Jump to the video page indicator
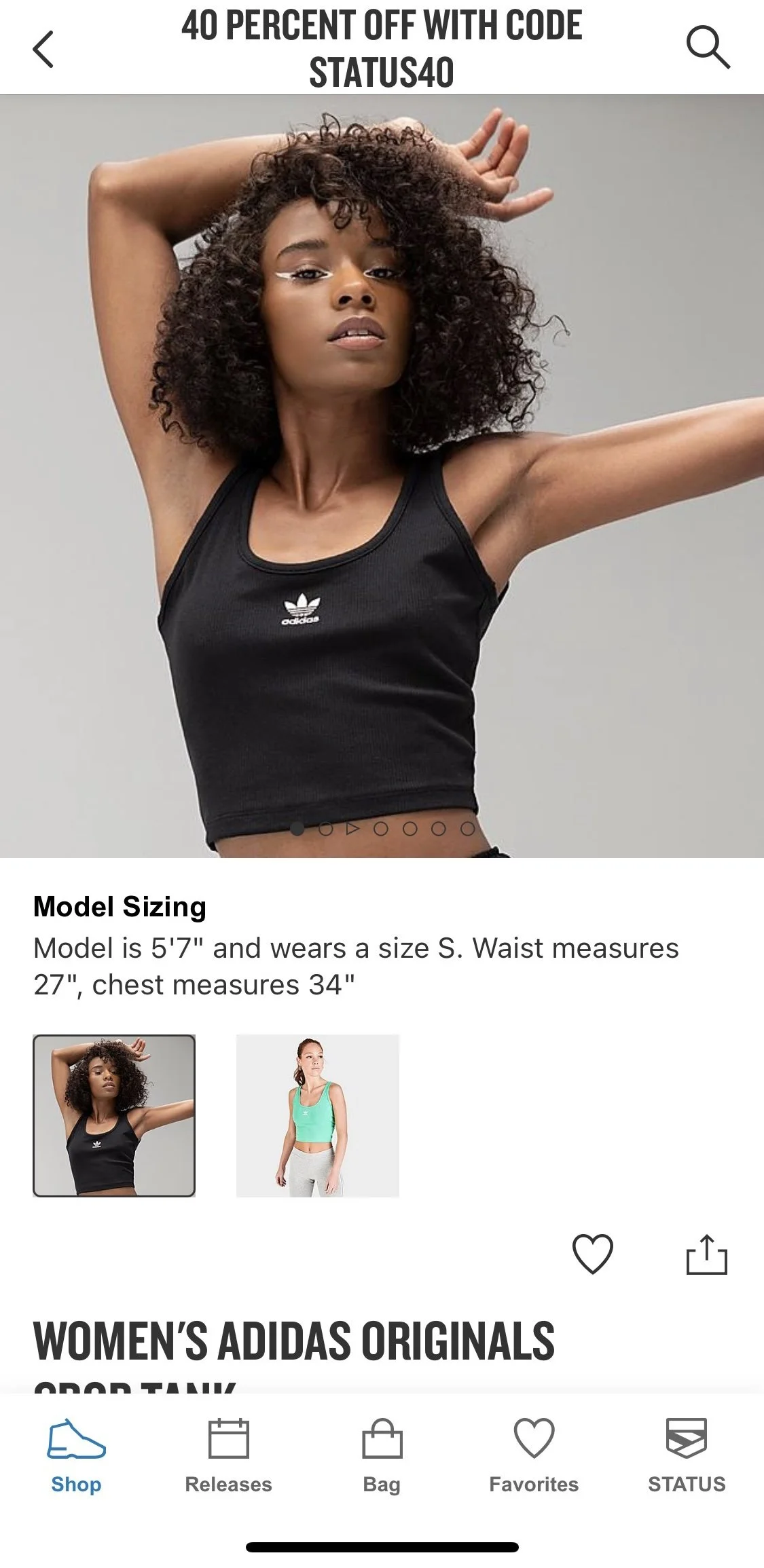 tap(352, 829)
